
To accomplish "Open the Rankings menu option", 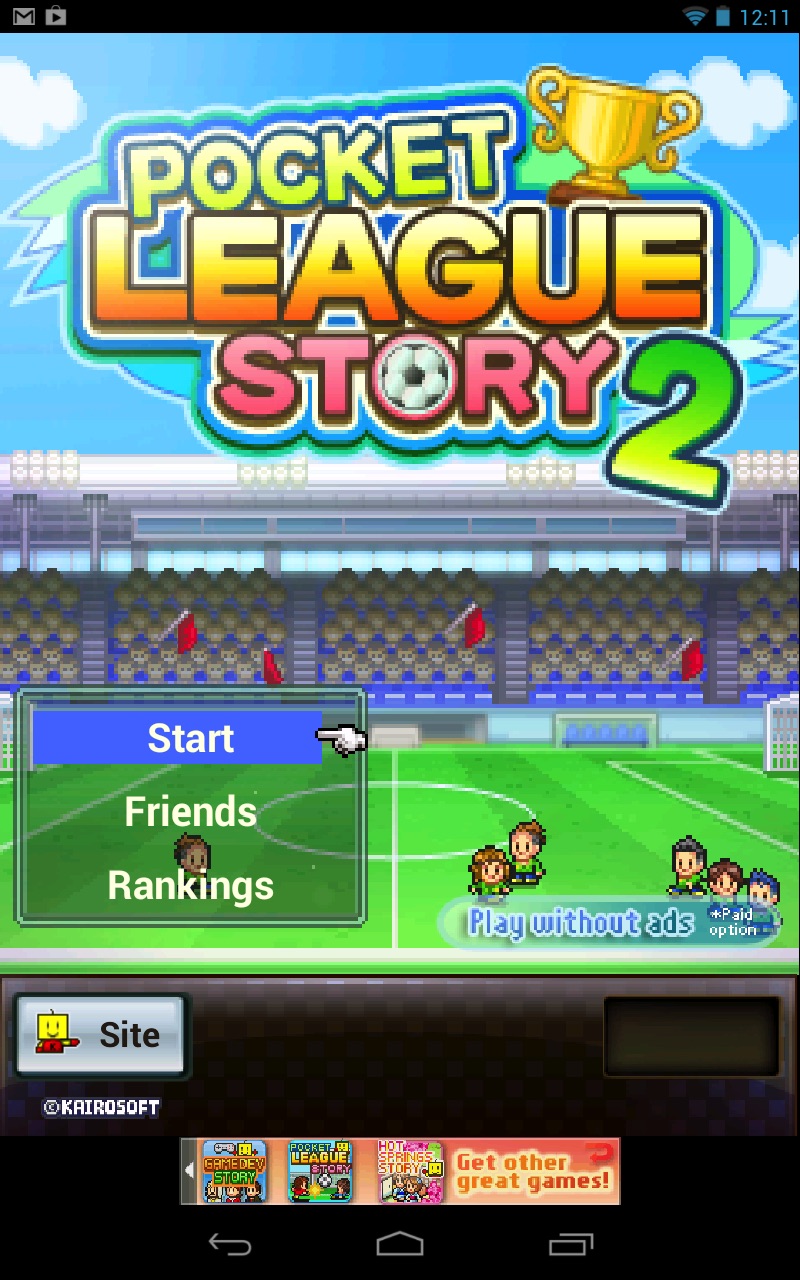I will pyautogui.click(x=190, y=885).
